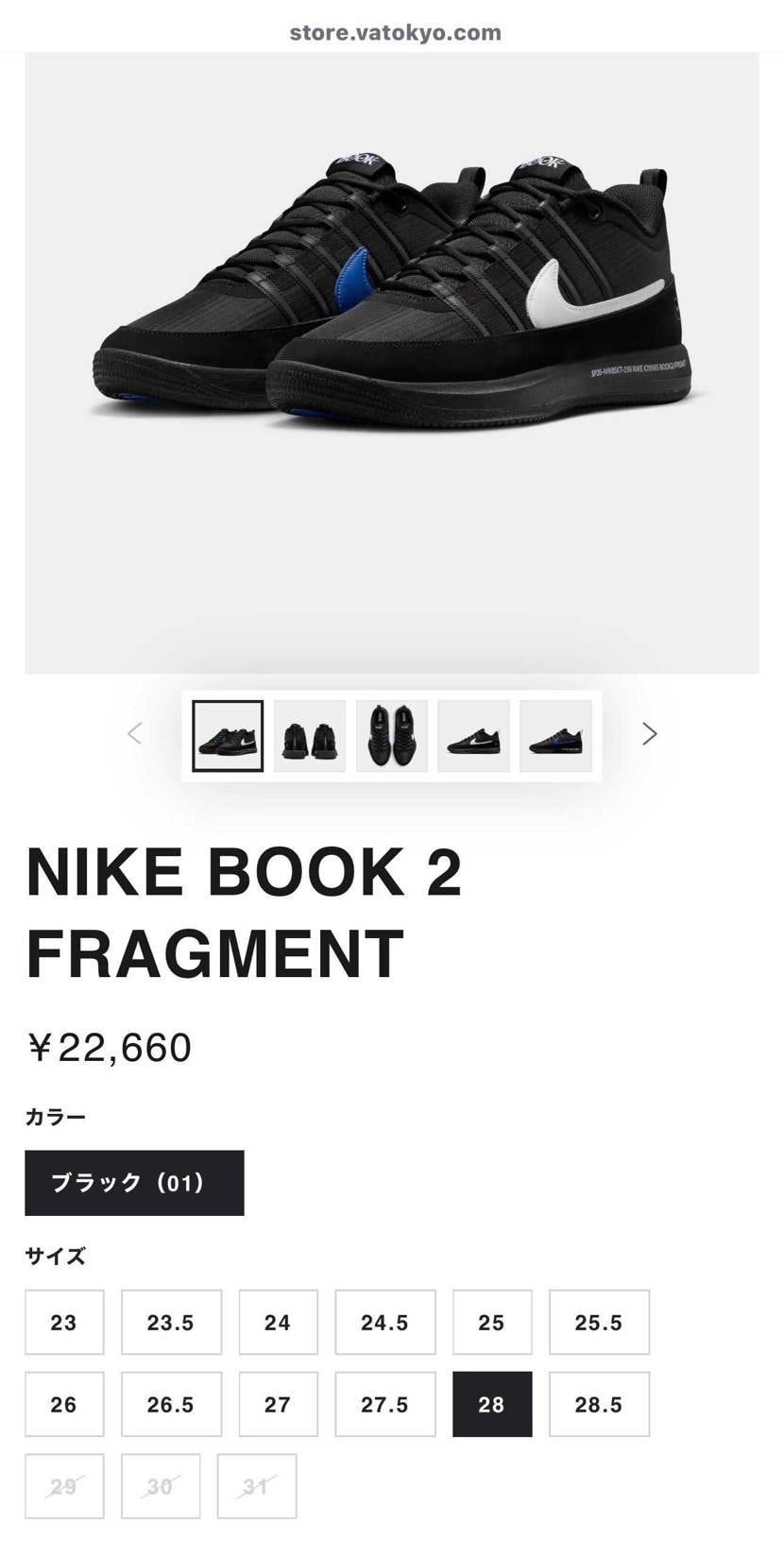Tap size 25.5
The width and height of the screenshot is (784, 1558).
click(599, 1323)
